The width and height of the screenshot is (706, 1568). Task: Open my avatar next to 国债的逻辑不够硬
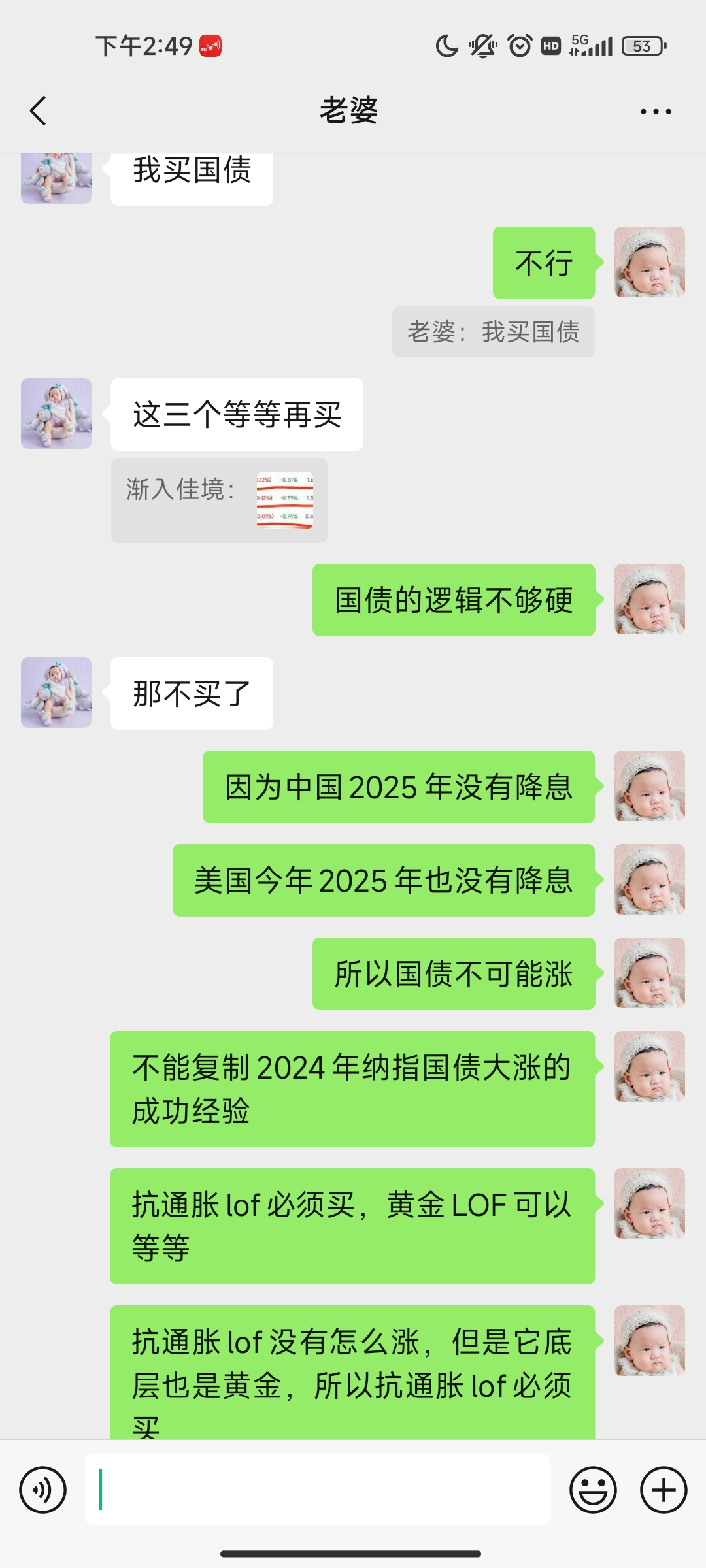coord(649,599)
